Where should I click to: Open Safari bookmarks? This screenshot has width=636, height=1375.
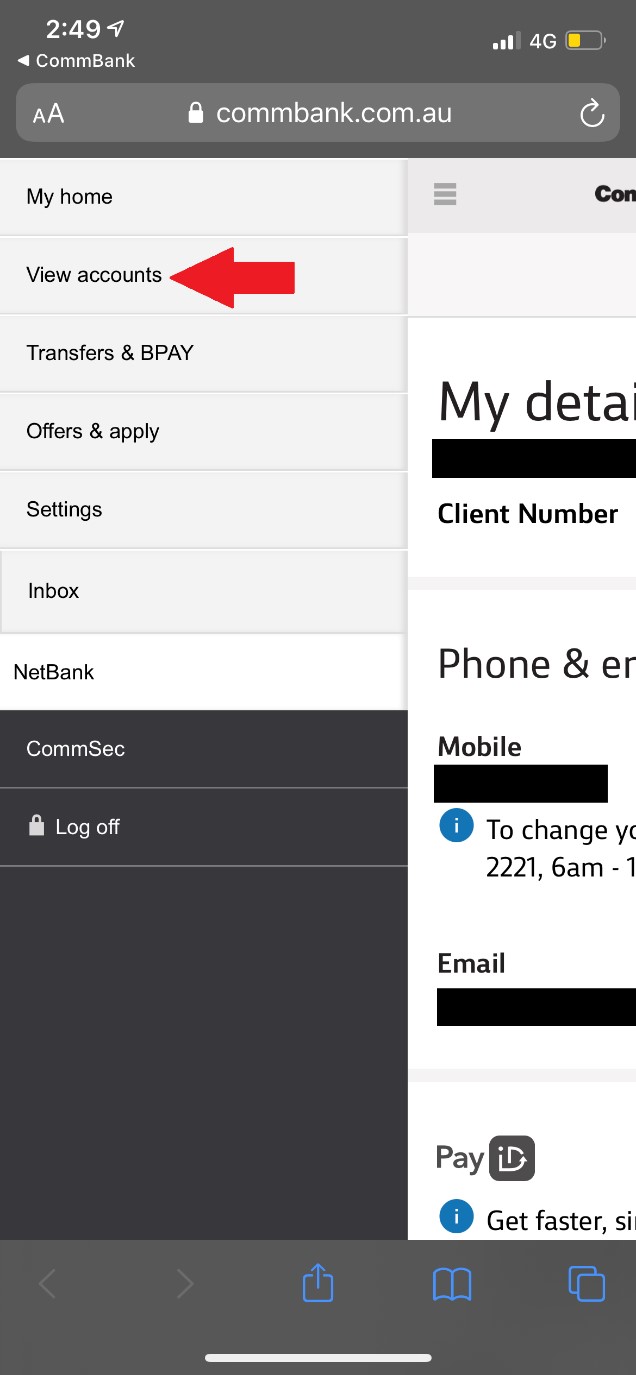point(452,1283)
